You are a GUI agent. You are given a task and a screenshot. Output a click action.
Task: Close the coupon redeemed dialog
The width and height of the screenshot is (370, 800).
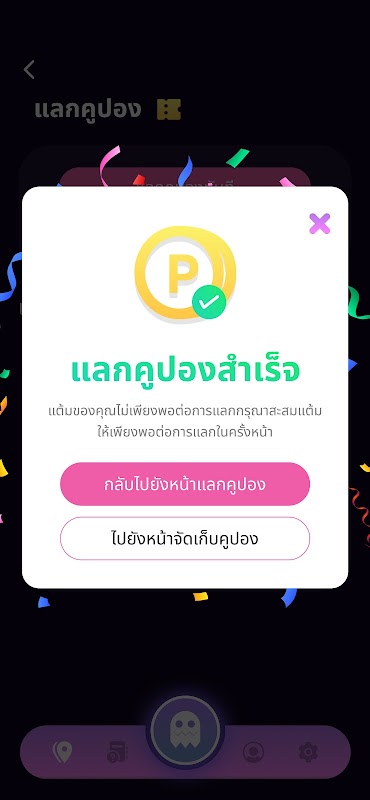pyautogui.click(x=319, y=223)
